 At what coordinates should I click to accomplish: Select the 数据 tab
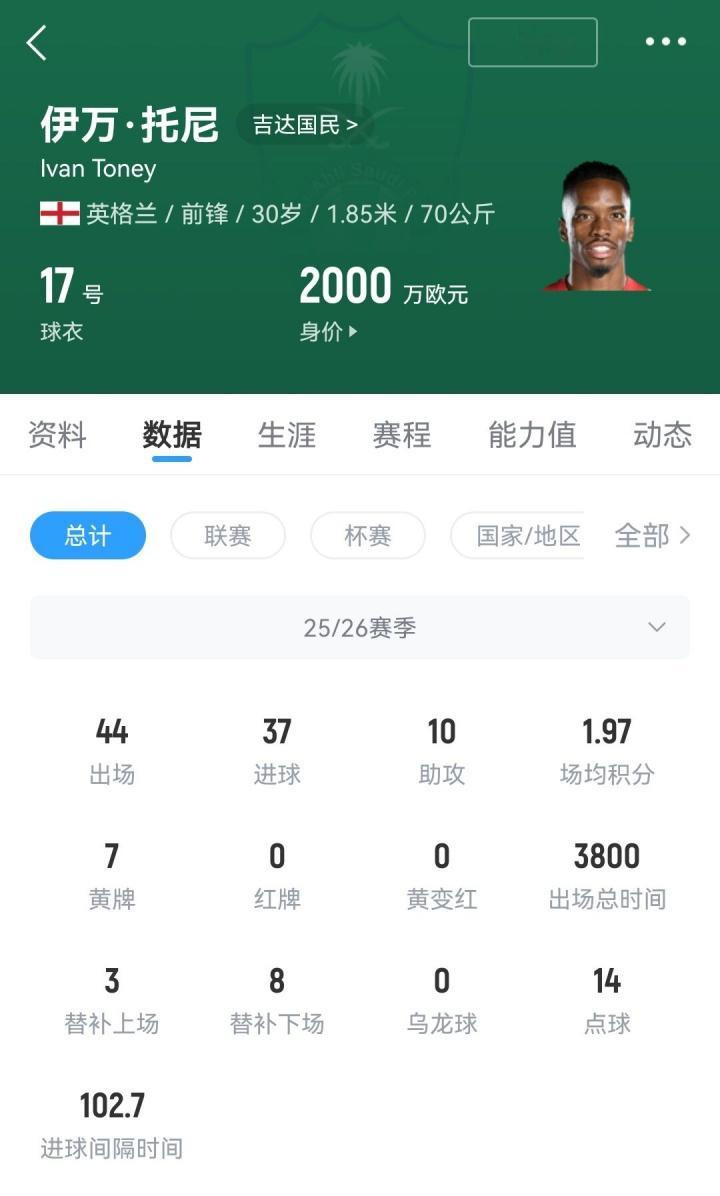172,435
